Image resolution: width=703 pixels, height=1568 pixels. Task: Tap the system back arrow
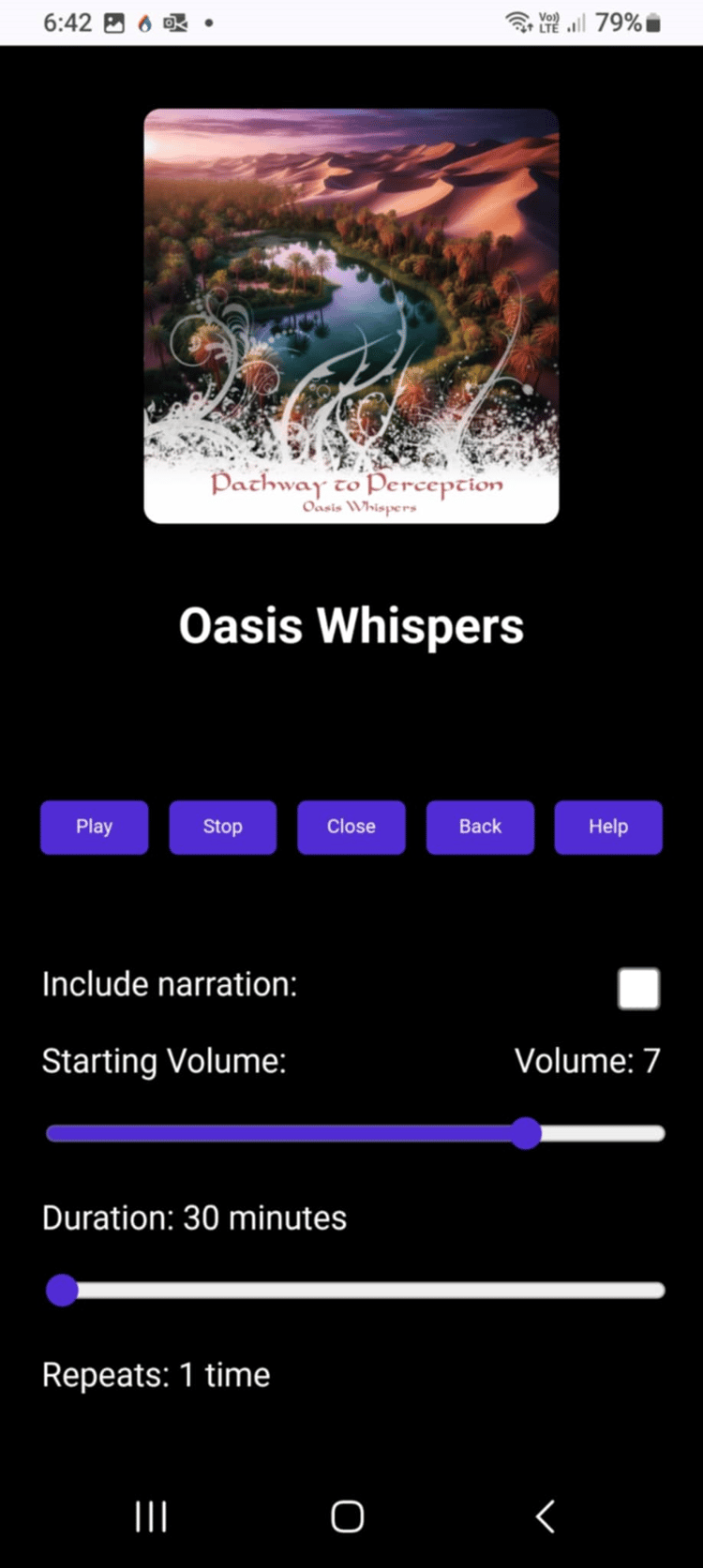click(546, 1516)
